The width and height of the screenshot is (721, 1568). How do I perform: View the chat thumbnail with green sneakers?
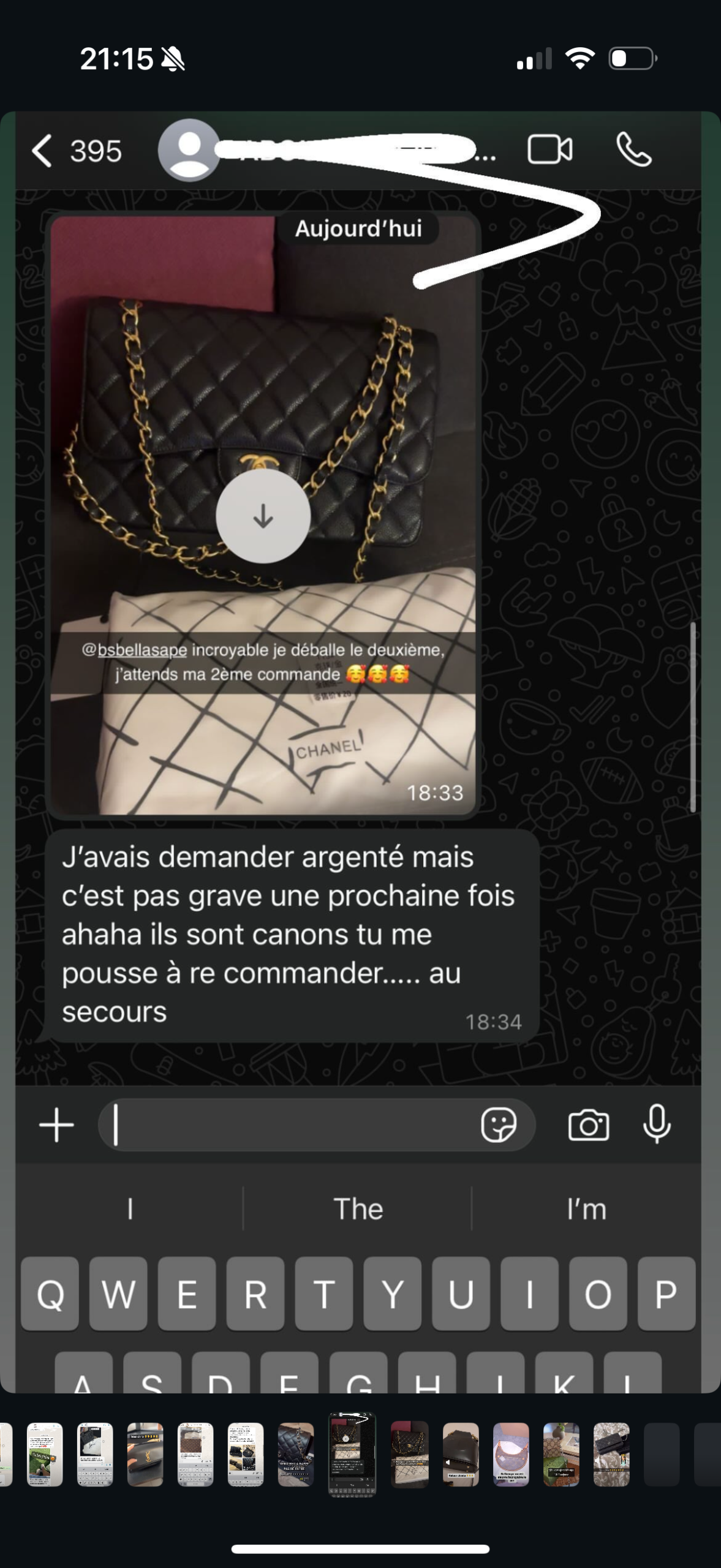(x=45, y=1454)
